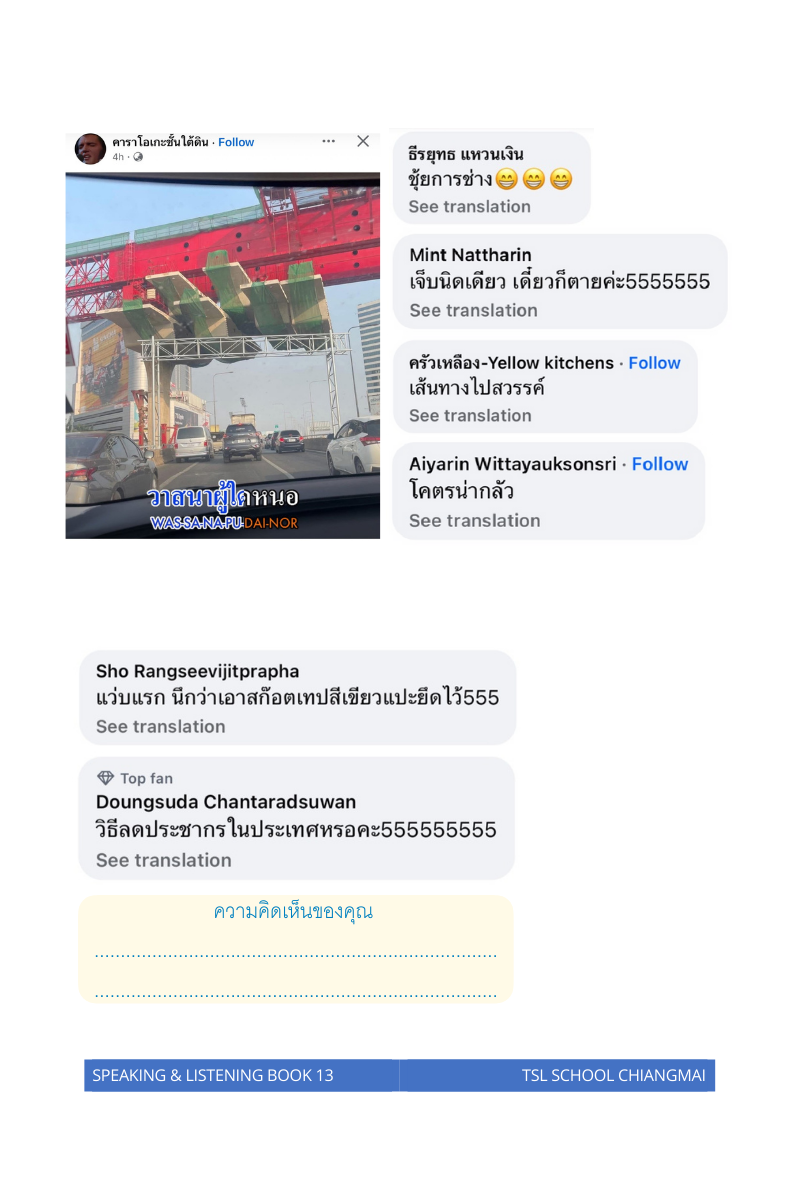Click the last grinning emoji in ชุ้ยการช่าง comment
This screenshot has height=1200, width=800.
561,179
